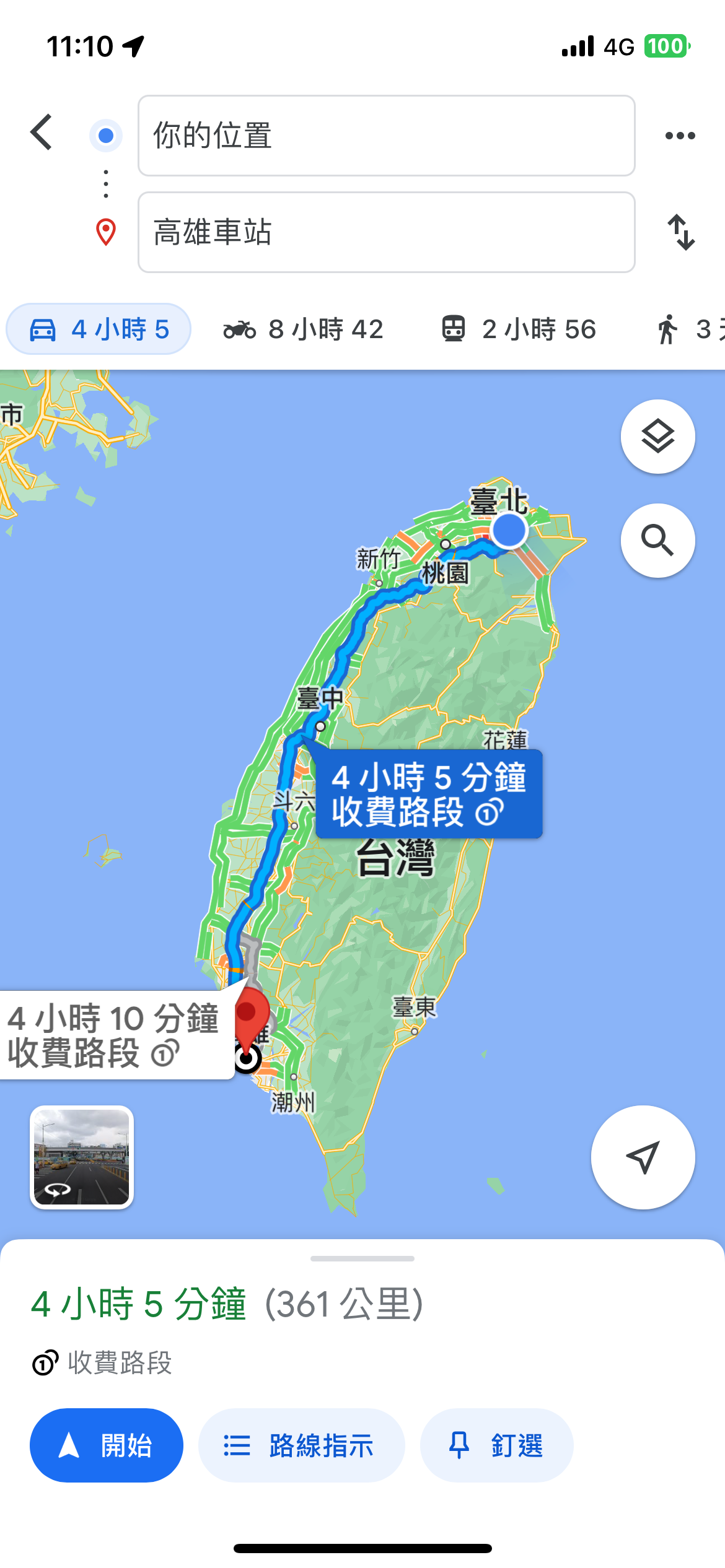
Task: Pin this route with 釘選
Action: point(496,1445)
